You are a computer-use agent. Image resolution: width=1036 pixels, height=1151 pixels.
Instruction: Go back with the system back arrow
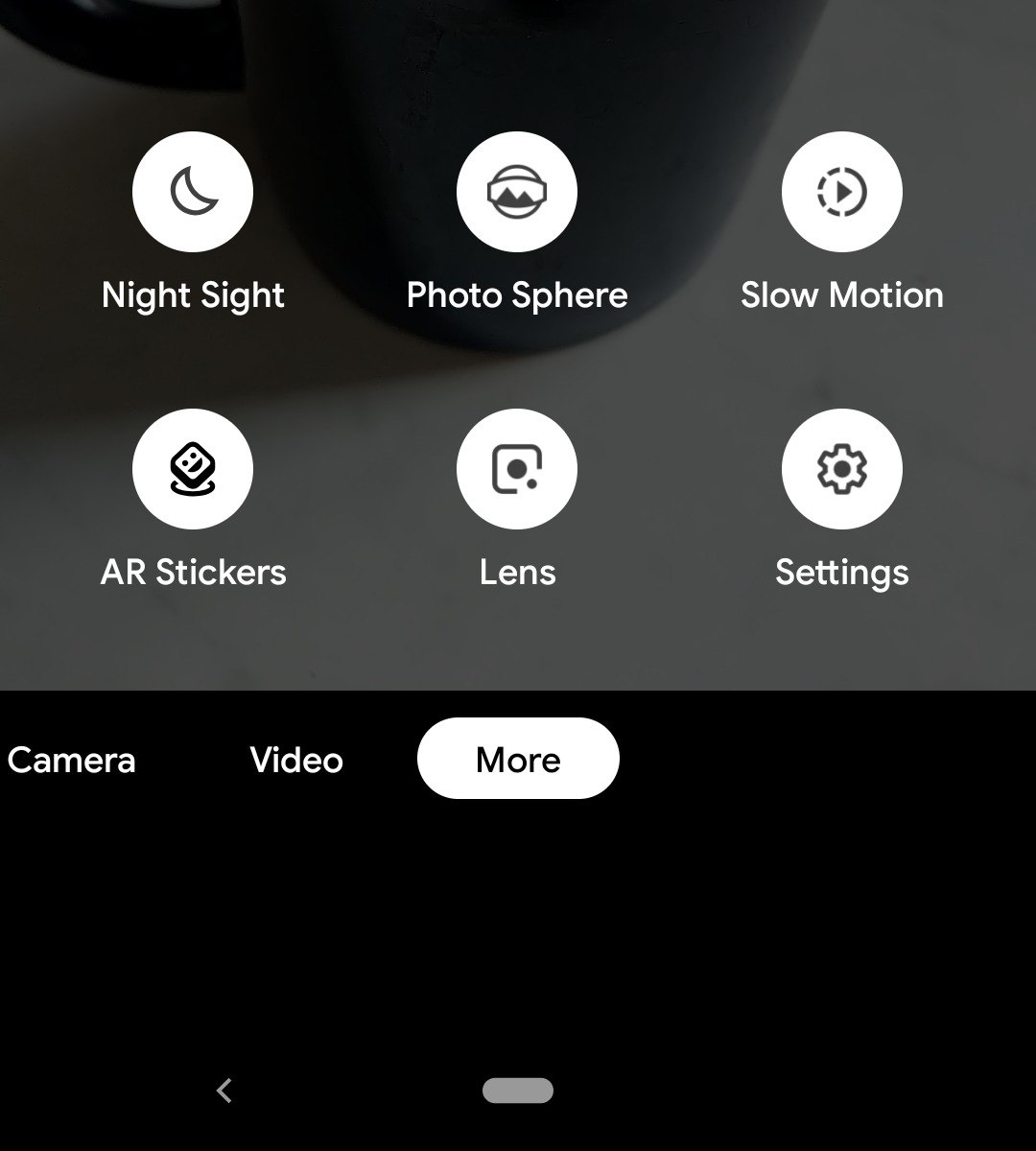pyautogui.click(x=224, y=1091)
